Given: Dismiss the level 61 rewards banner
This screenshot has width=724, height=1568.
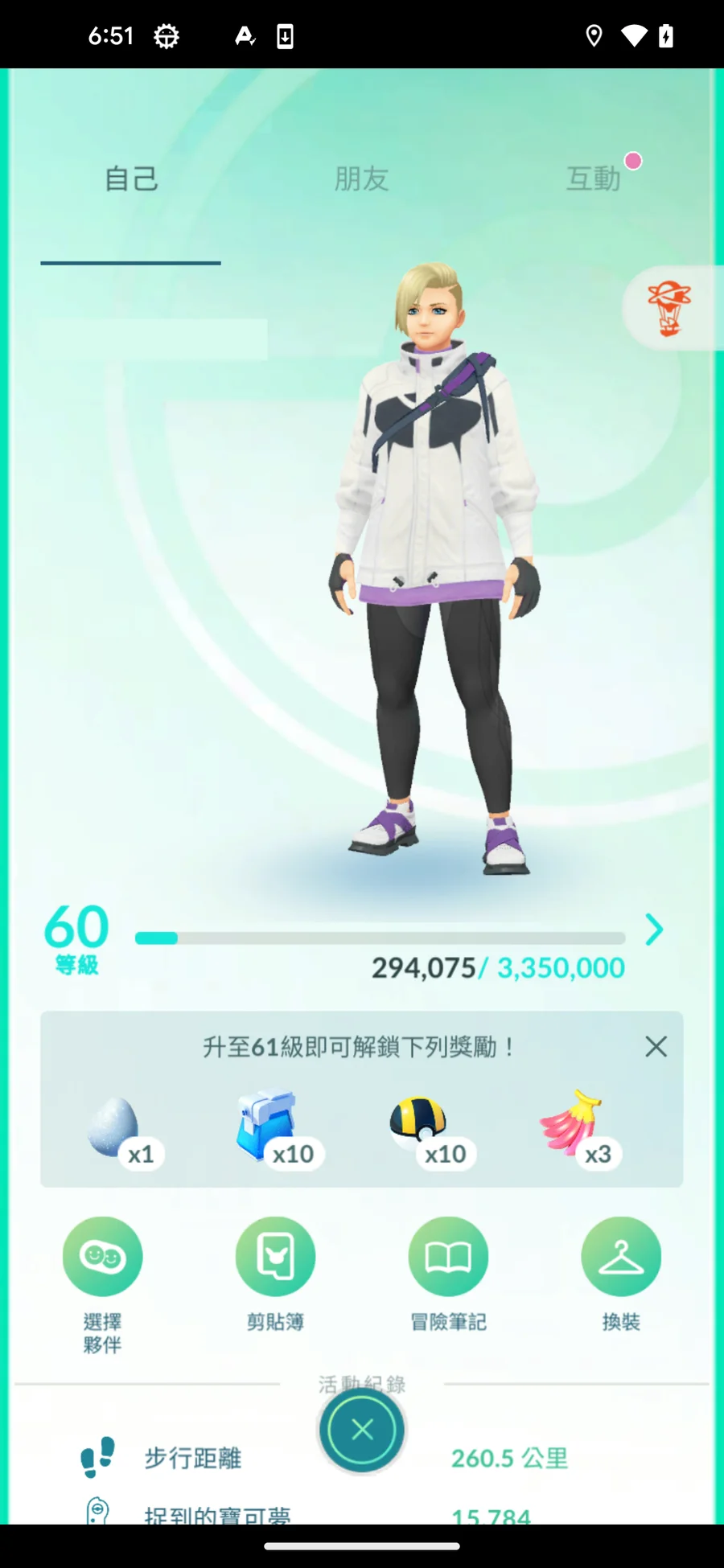Looking at the screenshot, I should click(656, 1046).
